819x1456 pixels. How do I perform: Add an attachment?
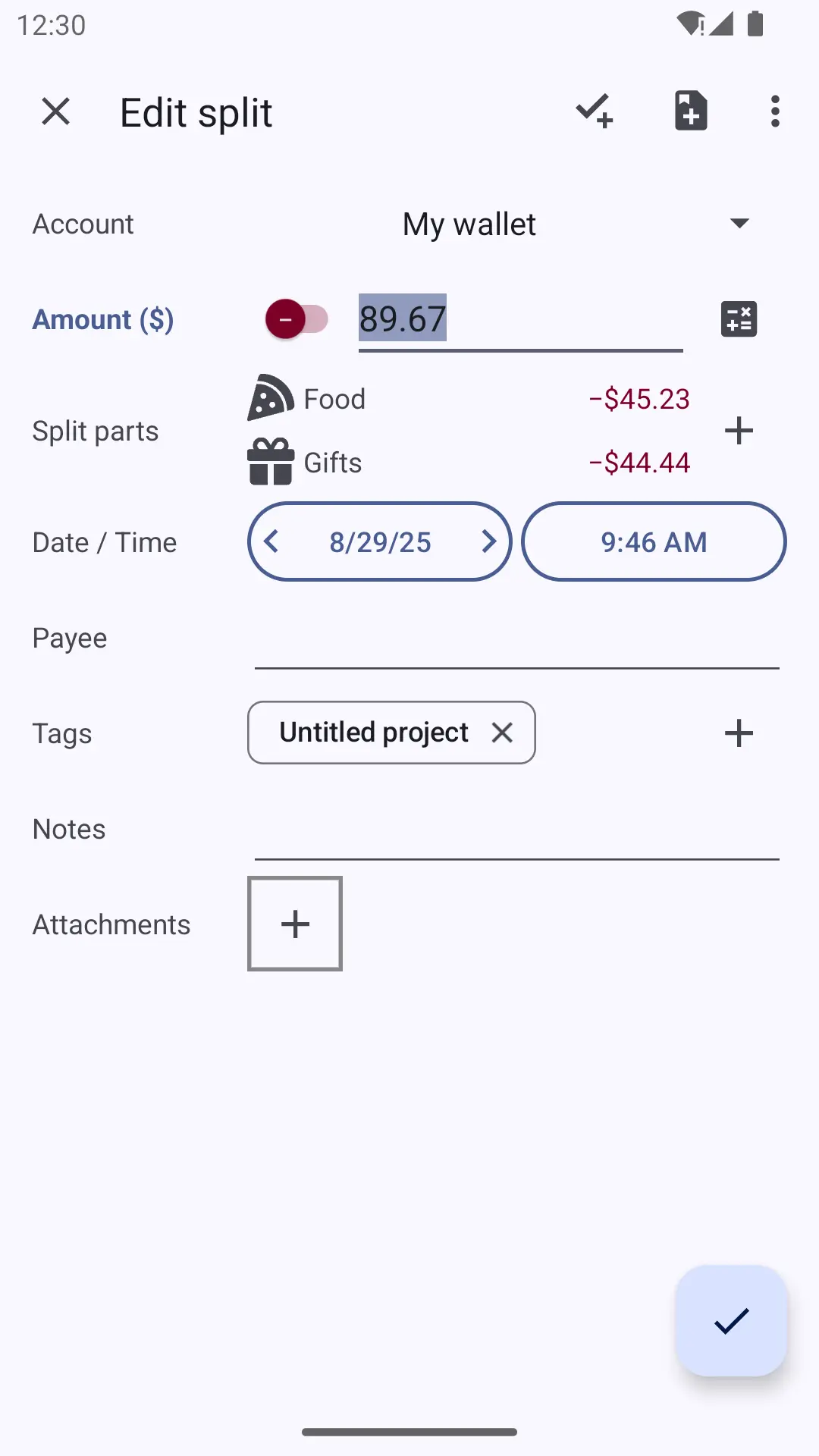[x=295, y=924]
